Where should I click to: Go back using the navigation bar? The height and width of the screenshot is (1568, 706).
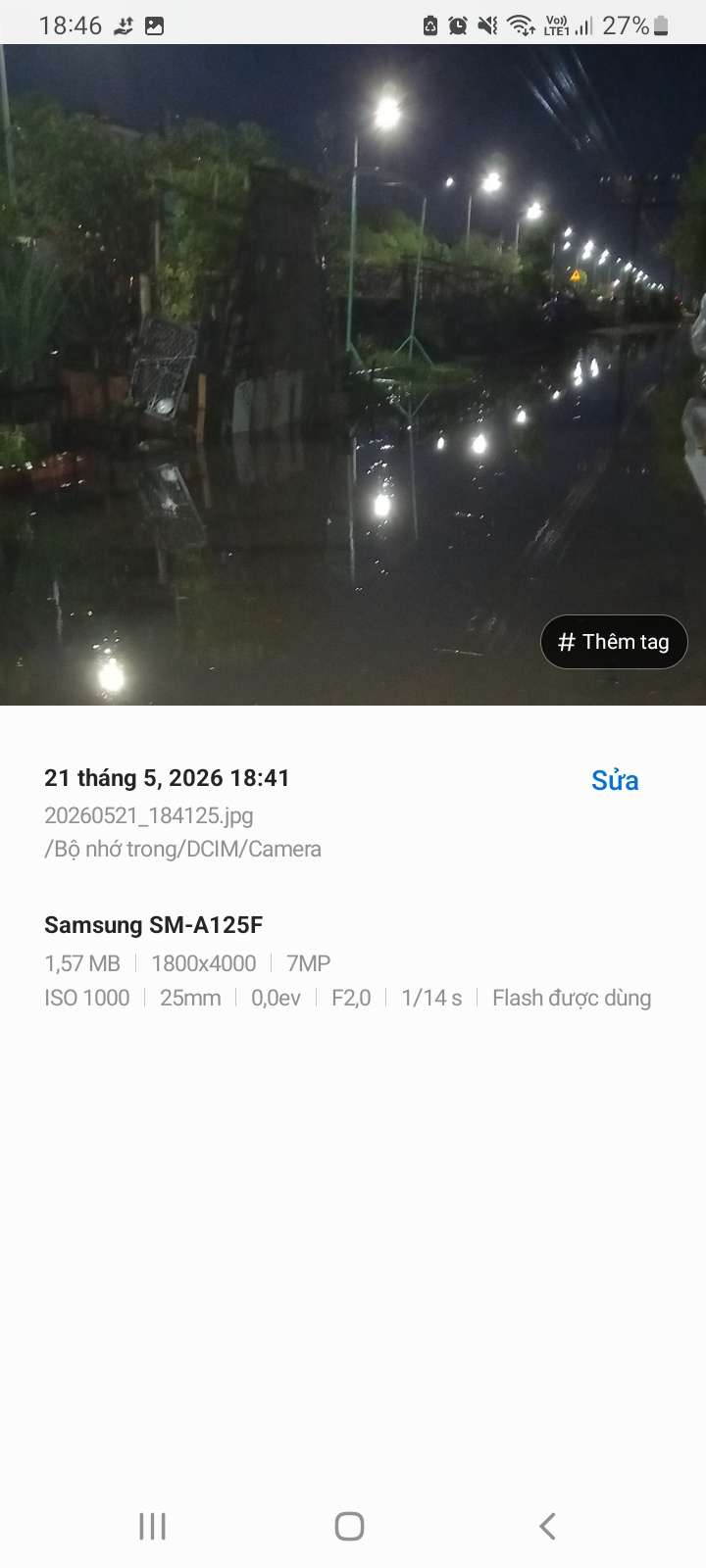click(x=547, y=1526)
